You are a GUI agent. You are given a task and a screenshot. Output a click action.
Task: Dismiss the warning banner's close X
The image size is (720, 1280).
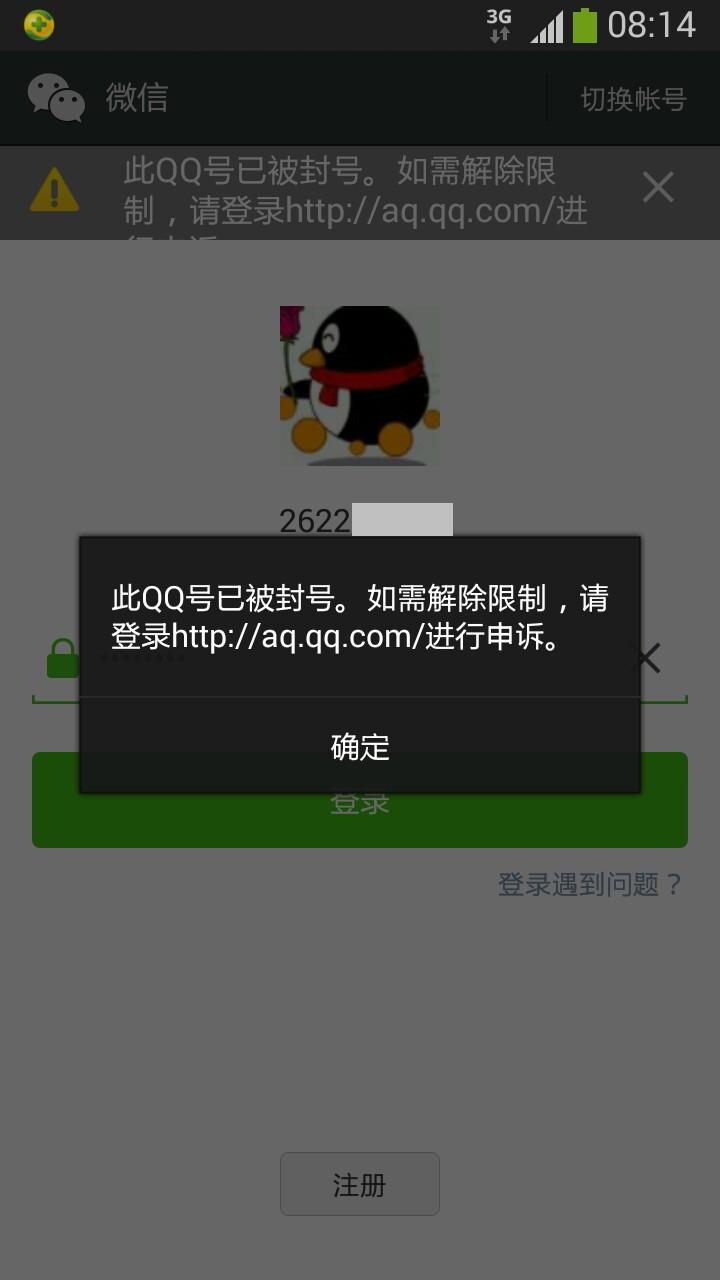[x=658, y=187]
